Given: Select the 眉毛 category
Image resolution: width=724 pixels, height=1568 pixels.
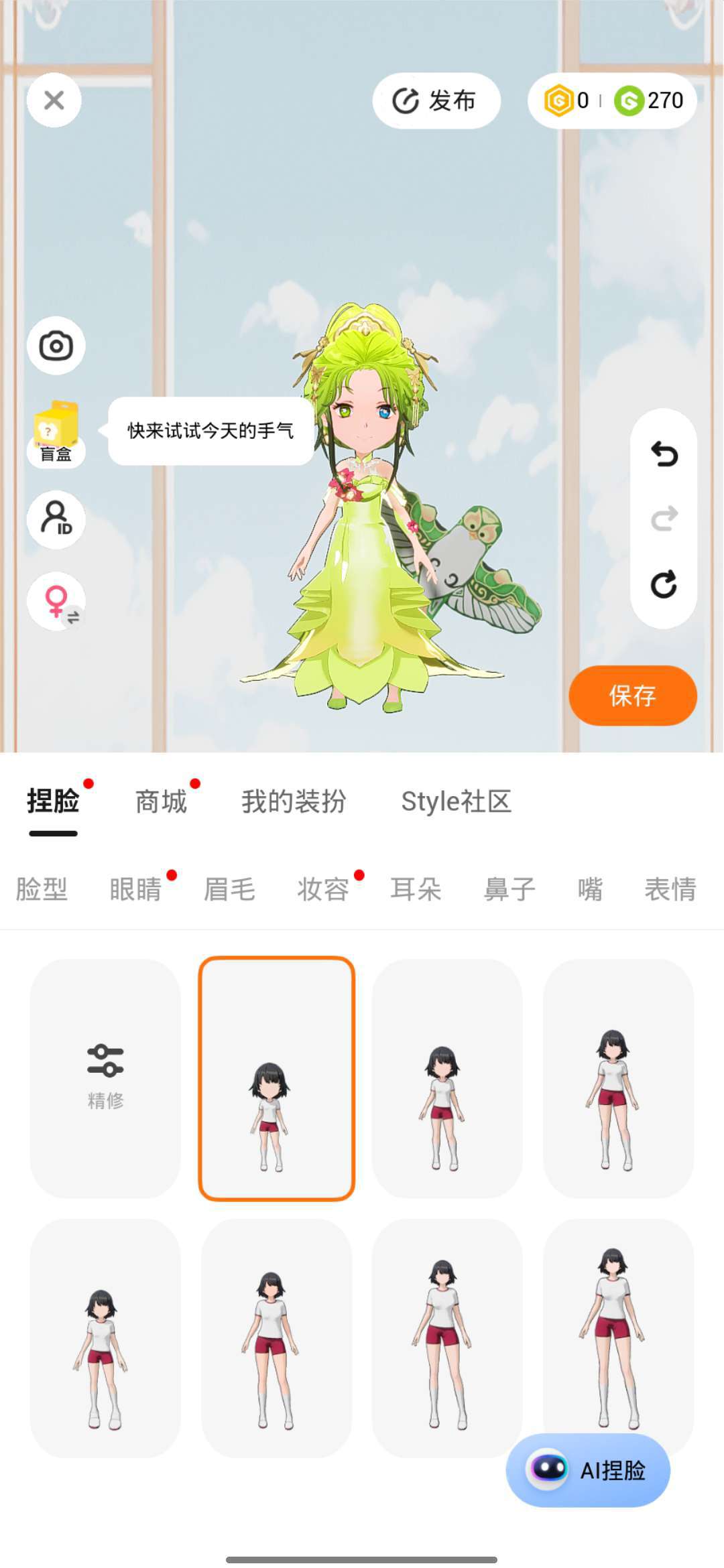Looking at the screenshot, I should [229, 889].
